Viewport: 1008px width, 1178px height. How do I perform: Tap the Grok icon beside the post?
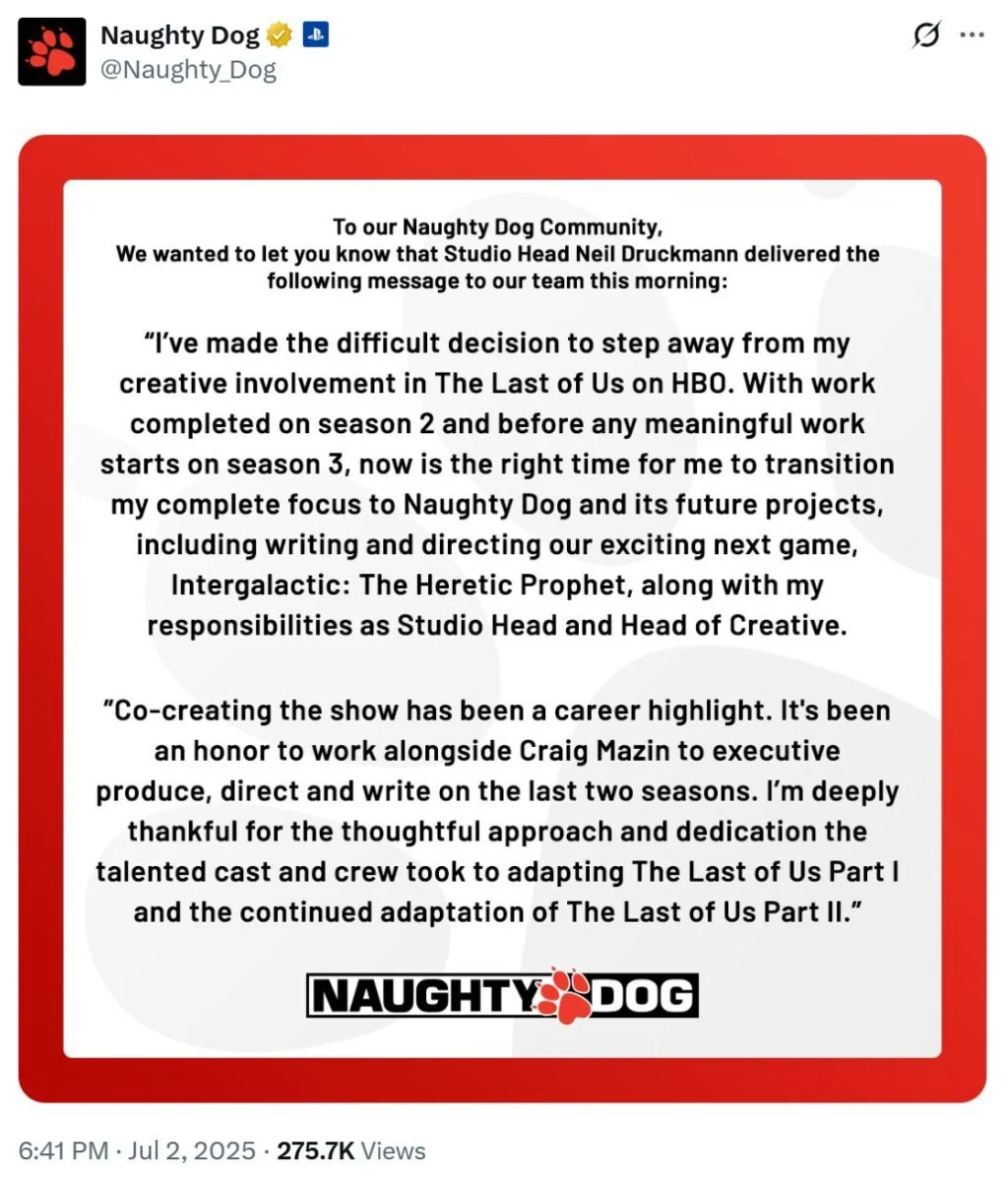click(x=926, y=35)
